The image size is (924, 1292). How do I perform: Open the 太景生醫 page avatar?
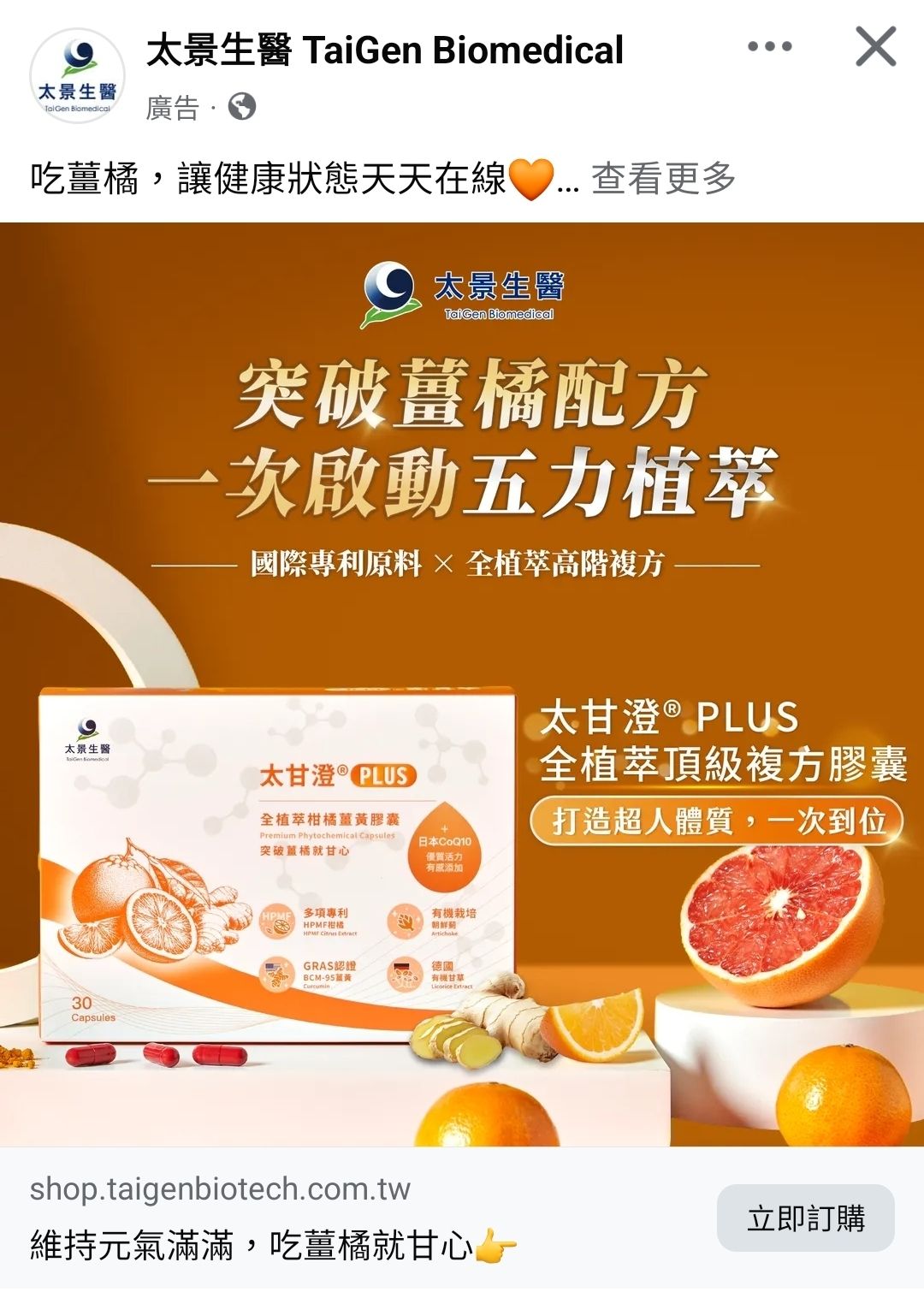[x=77, y=75]
